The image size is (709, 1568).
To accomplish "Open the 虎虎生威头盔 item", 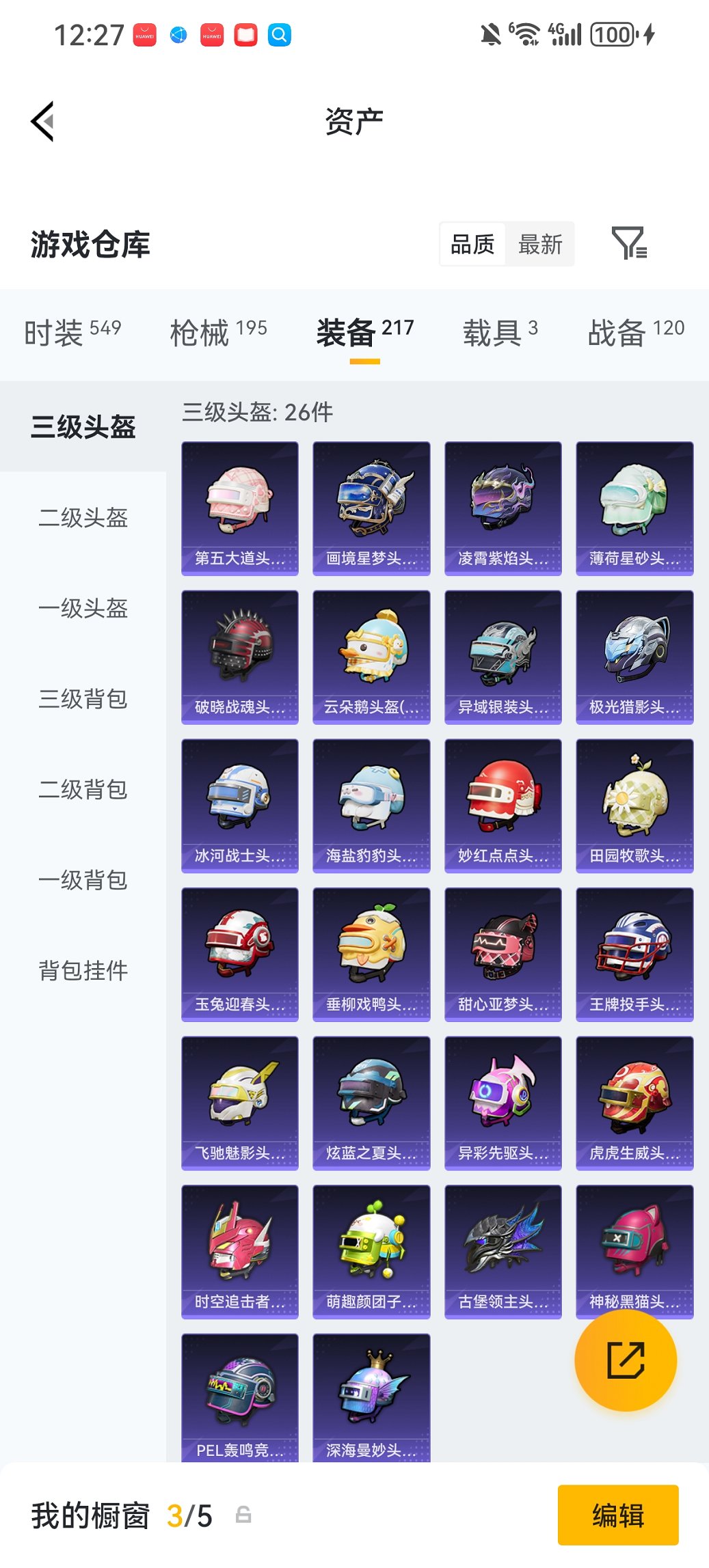I will click(x=634, y=1103).
